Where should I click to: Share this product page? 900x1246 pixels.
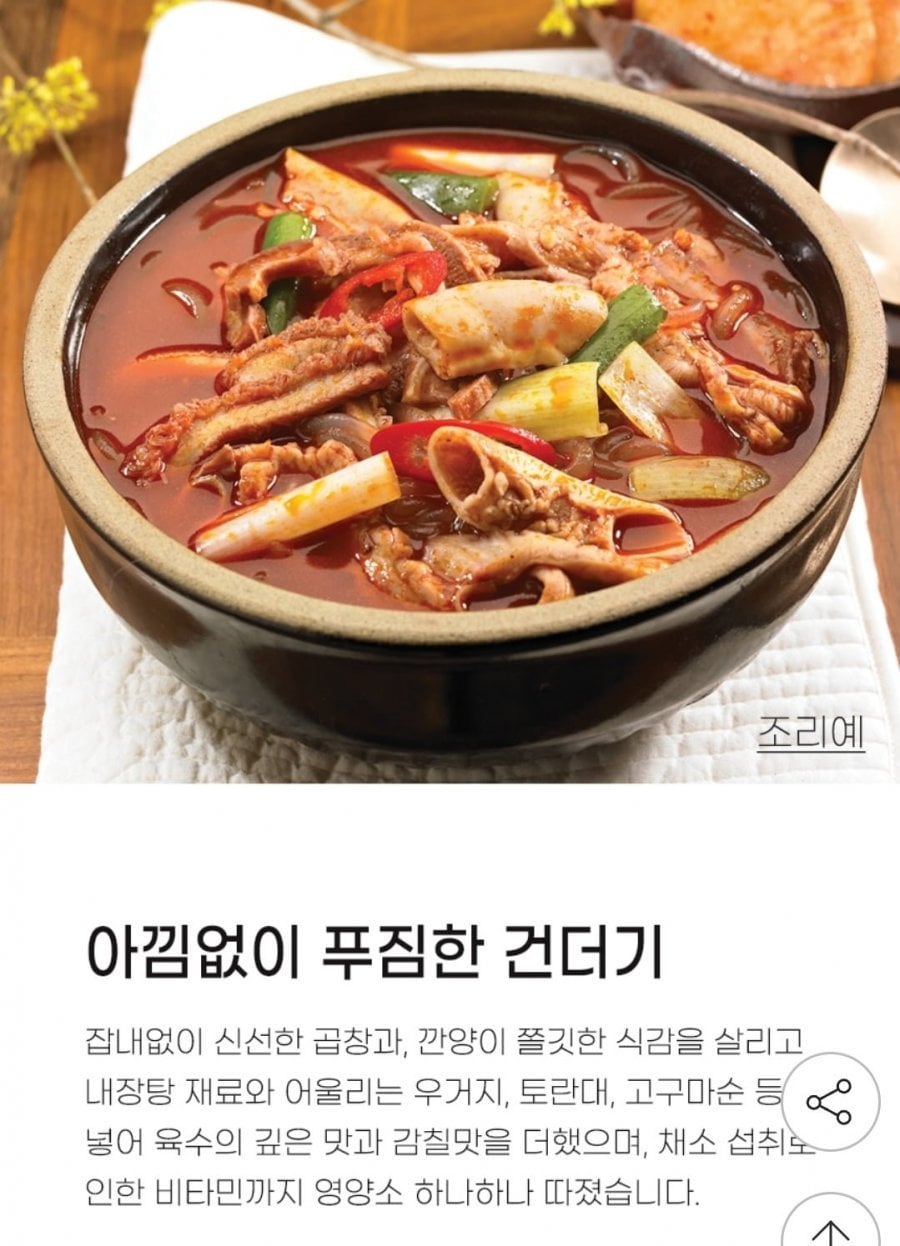tap(829, 1101)
